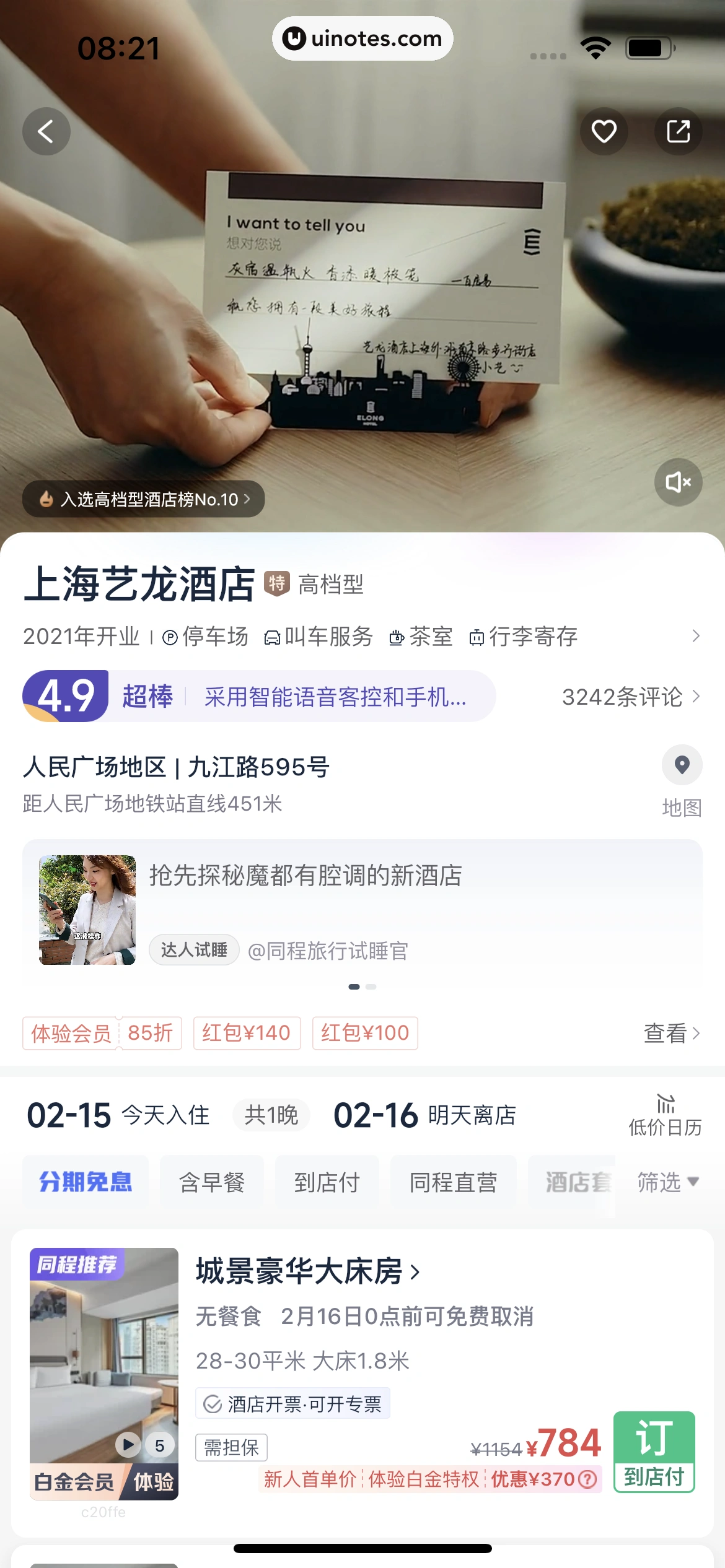Filter rooms by 分期免息

pos(86,1182)
